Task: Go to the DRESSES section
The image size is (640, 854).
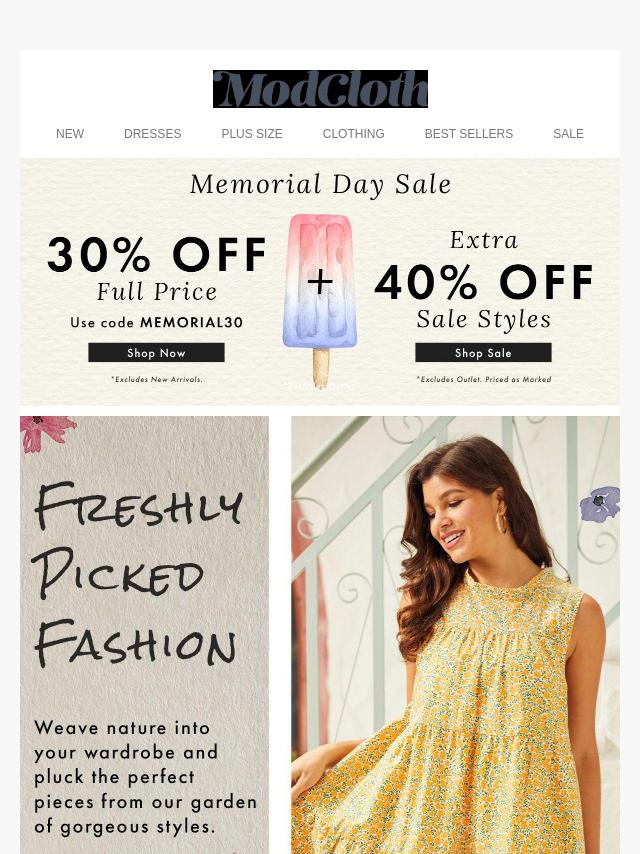Action: pyautogui.click(x=152, y=134)
